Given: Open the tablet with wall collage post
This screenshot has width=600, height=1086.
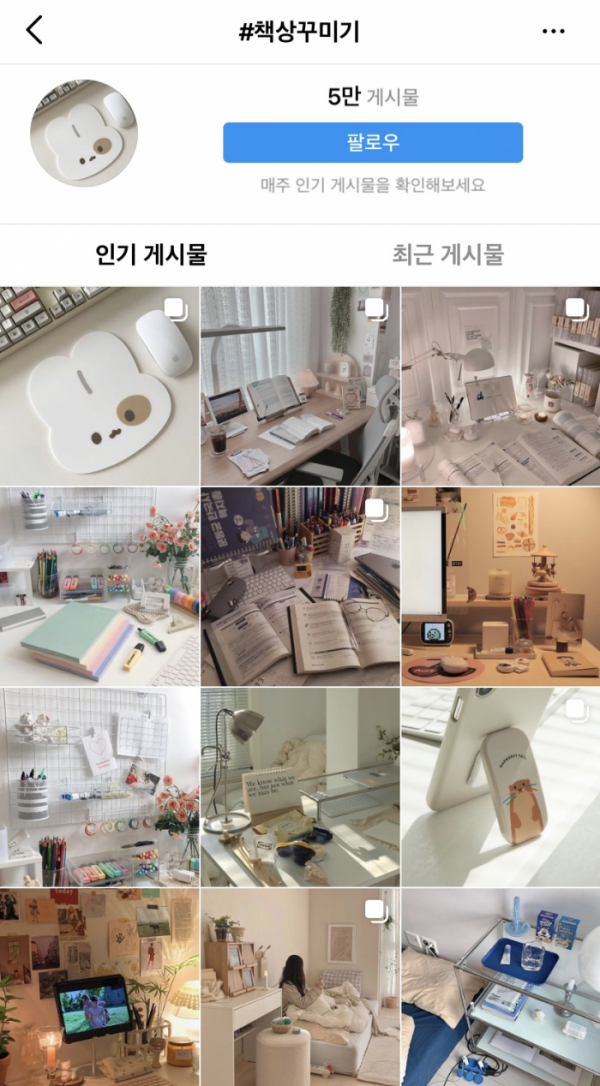Looking at the screenshot, I should coord(99,986).
